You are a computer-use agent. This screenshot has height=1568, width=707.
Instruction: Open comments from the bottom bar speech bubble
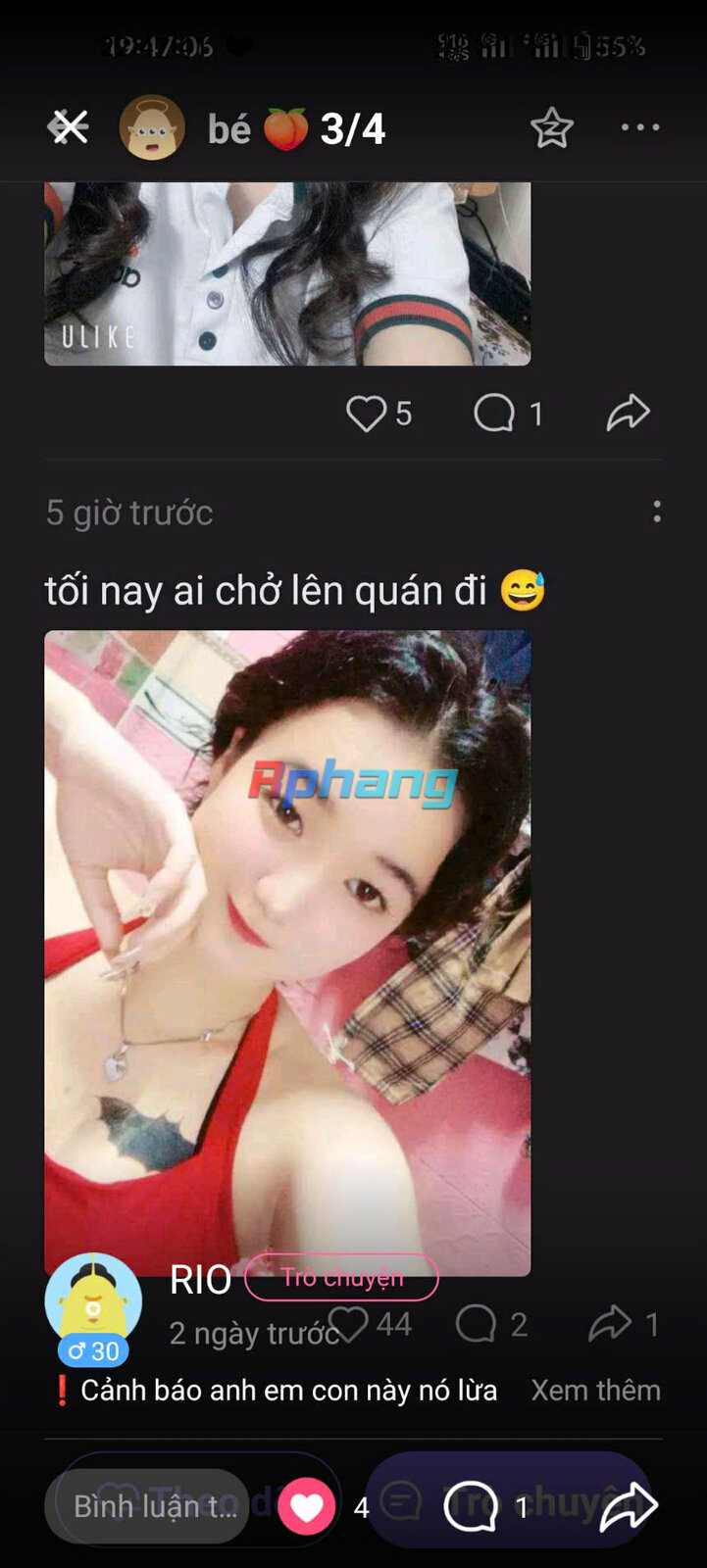[x=471, y=1506]
